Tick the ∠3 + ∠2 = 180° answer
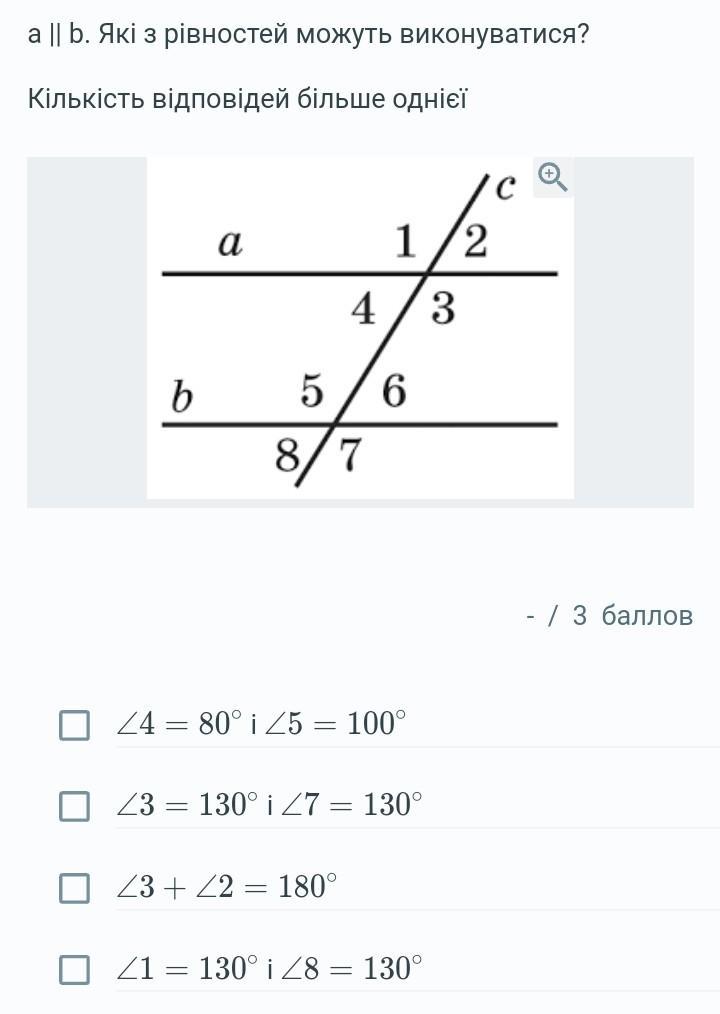 click(74, 888)
